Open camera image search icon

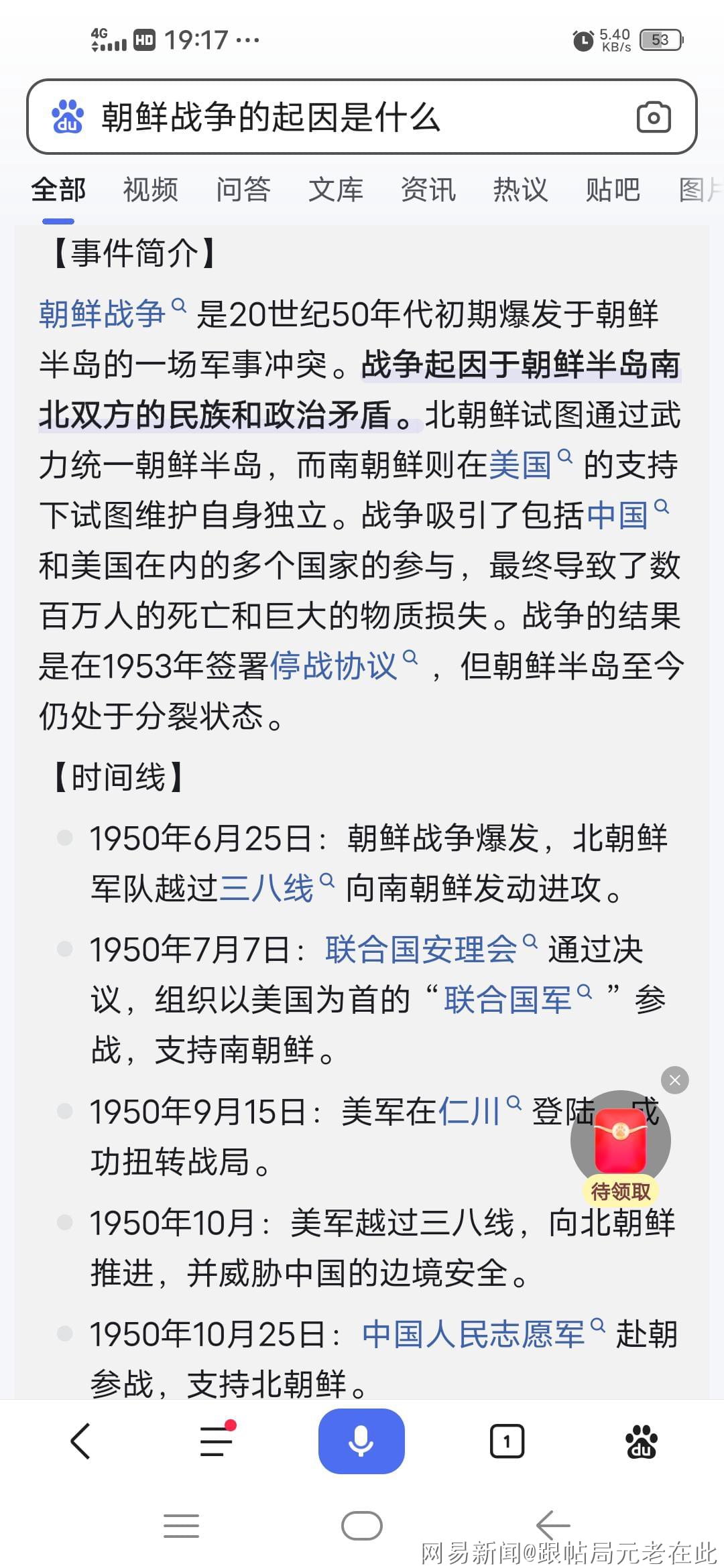point(654,117)
